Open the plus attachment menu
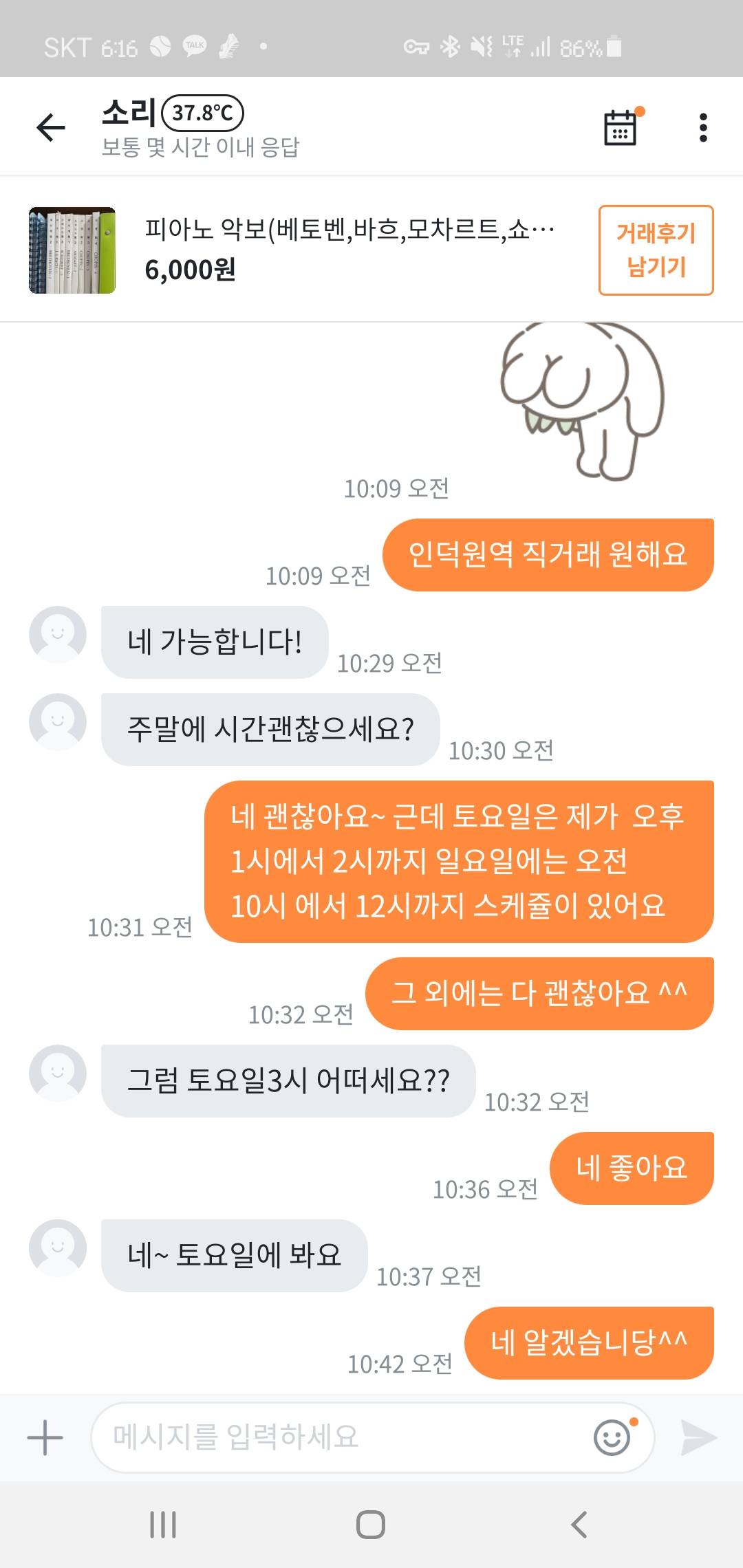This screenshot has height=1568, width=743. coord(45,1438)
